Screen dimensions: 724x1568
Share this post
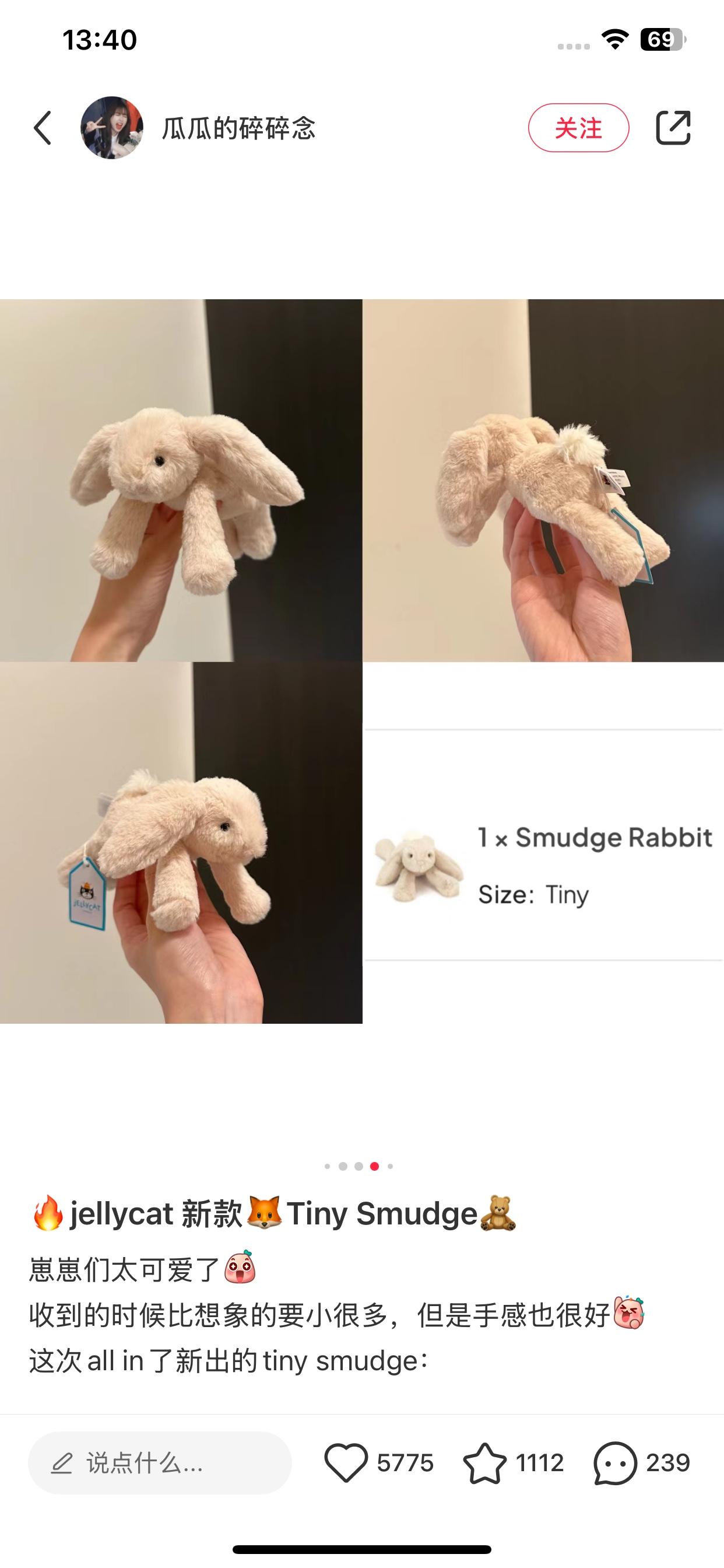(x=673, y=128)
